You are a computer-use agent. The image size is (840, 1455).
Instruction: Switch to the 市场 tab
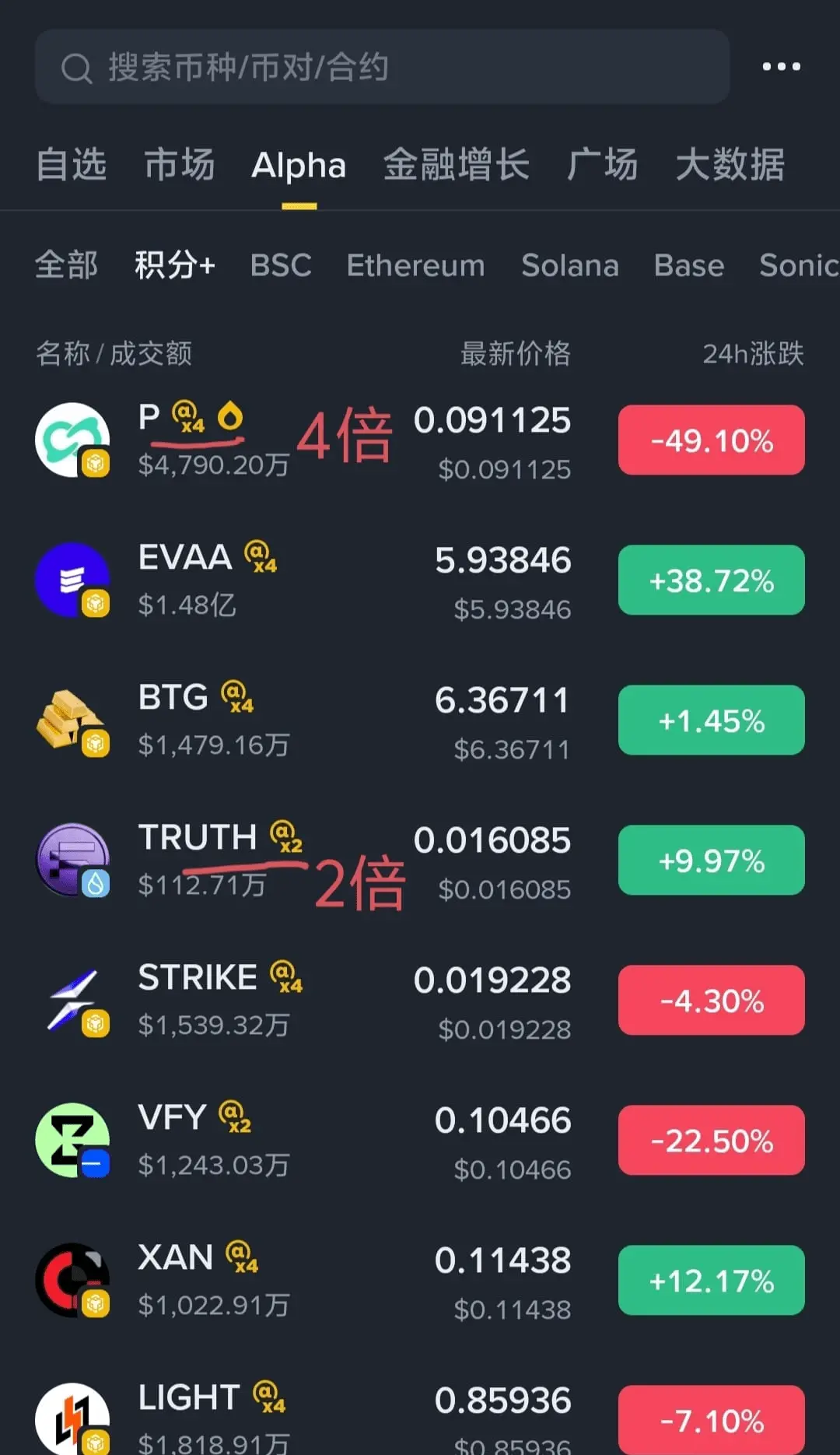point(179,165)
